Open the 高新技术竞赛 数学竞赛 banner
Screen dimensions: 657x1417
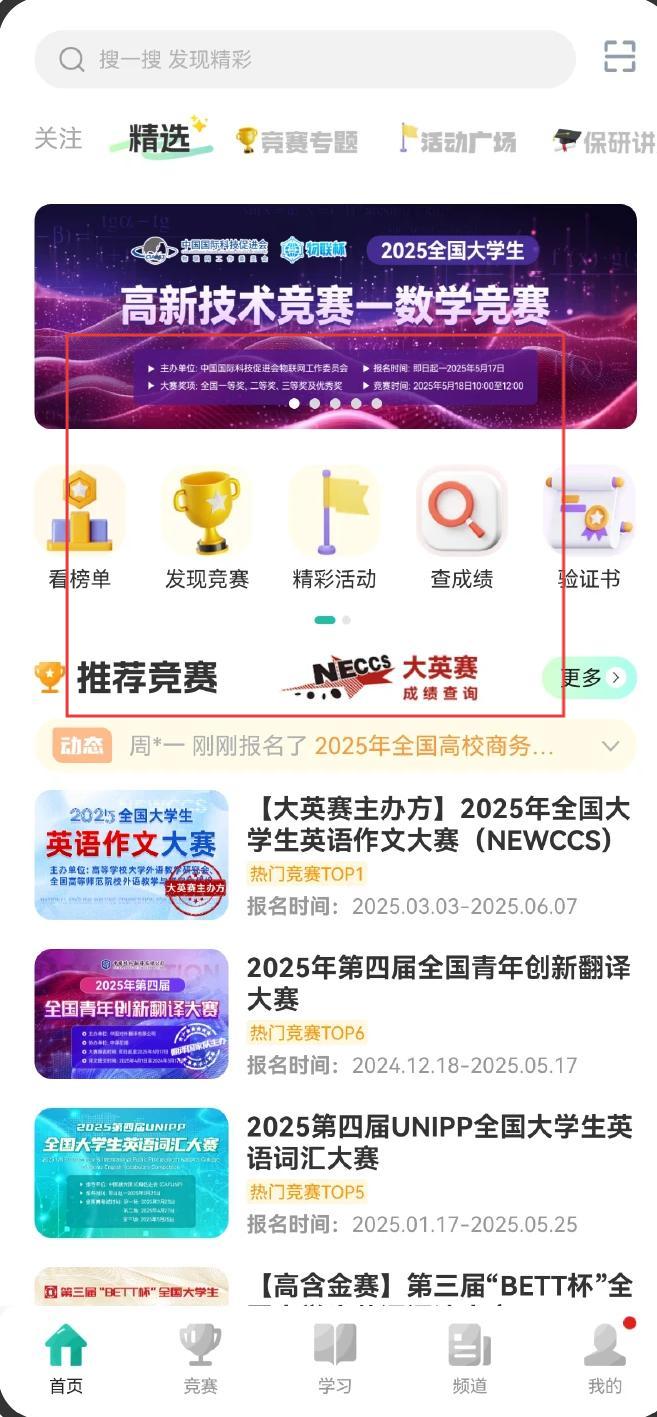335,316
